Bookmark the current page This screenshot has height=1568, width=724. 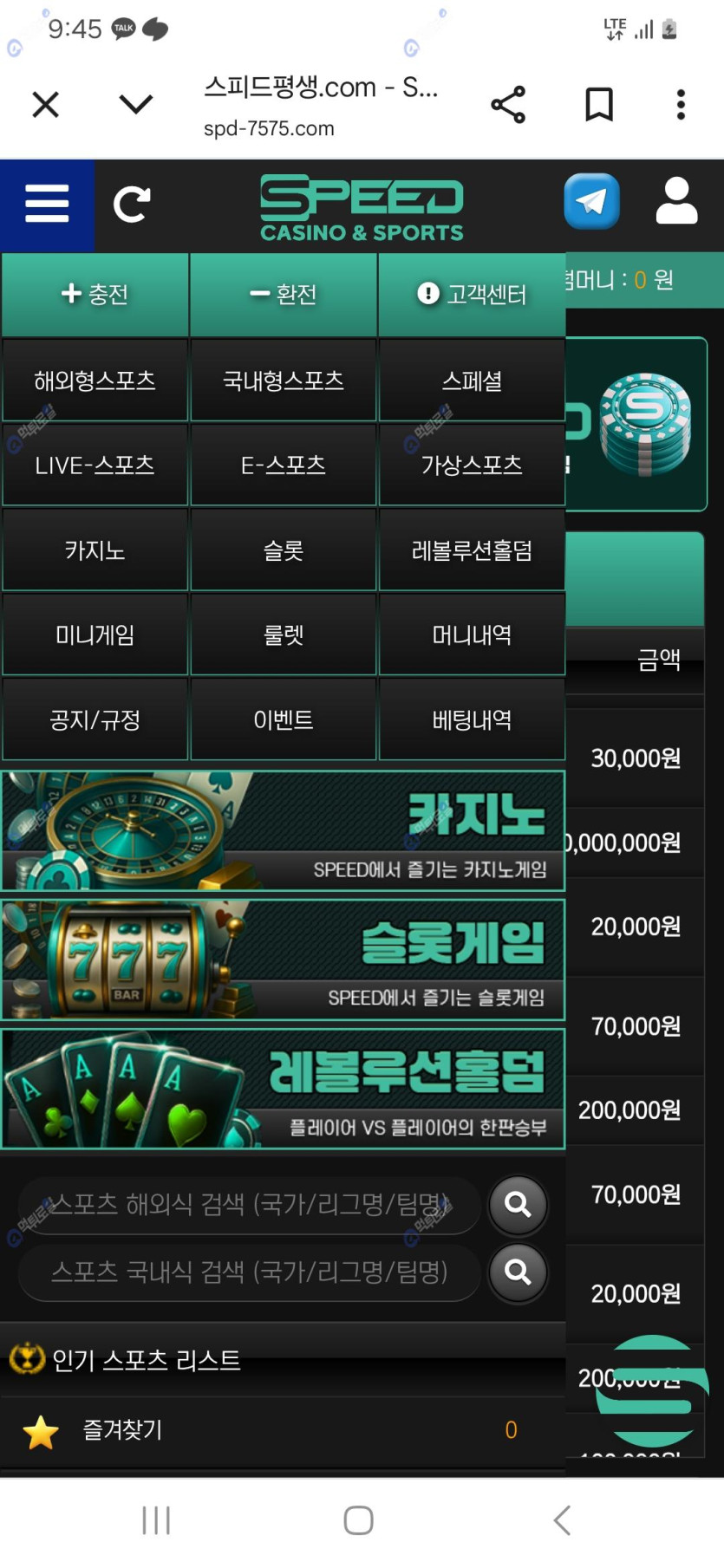(x=598, y=105)
